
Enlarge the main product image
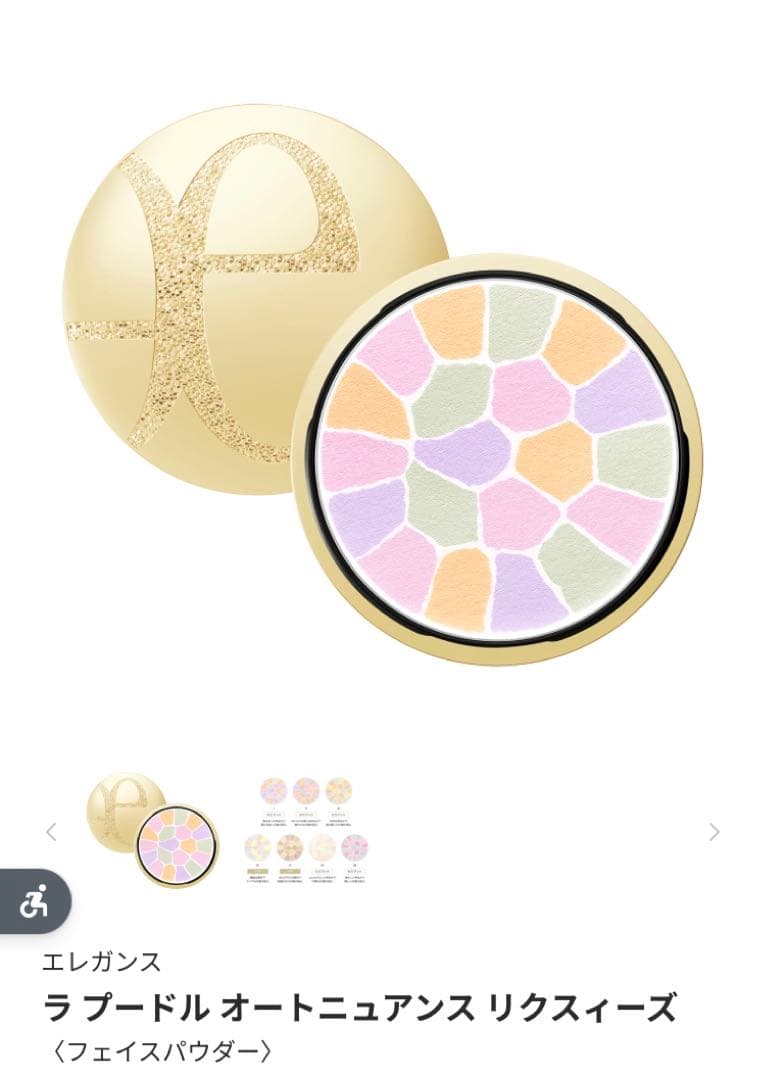tap(385, 385)
